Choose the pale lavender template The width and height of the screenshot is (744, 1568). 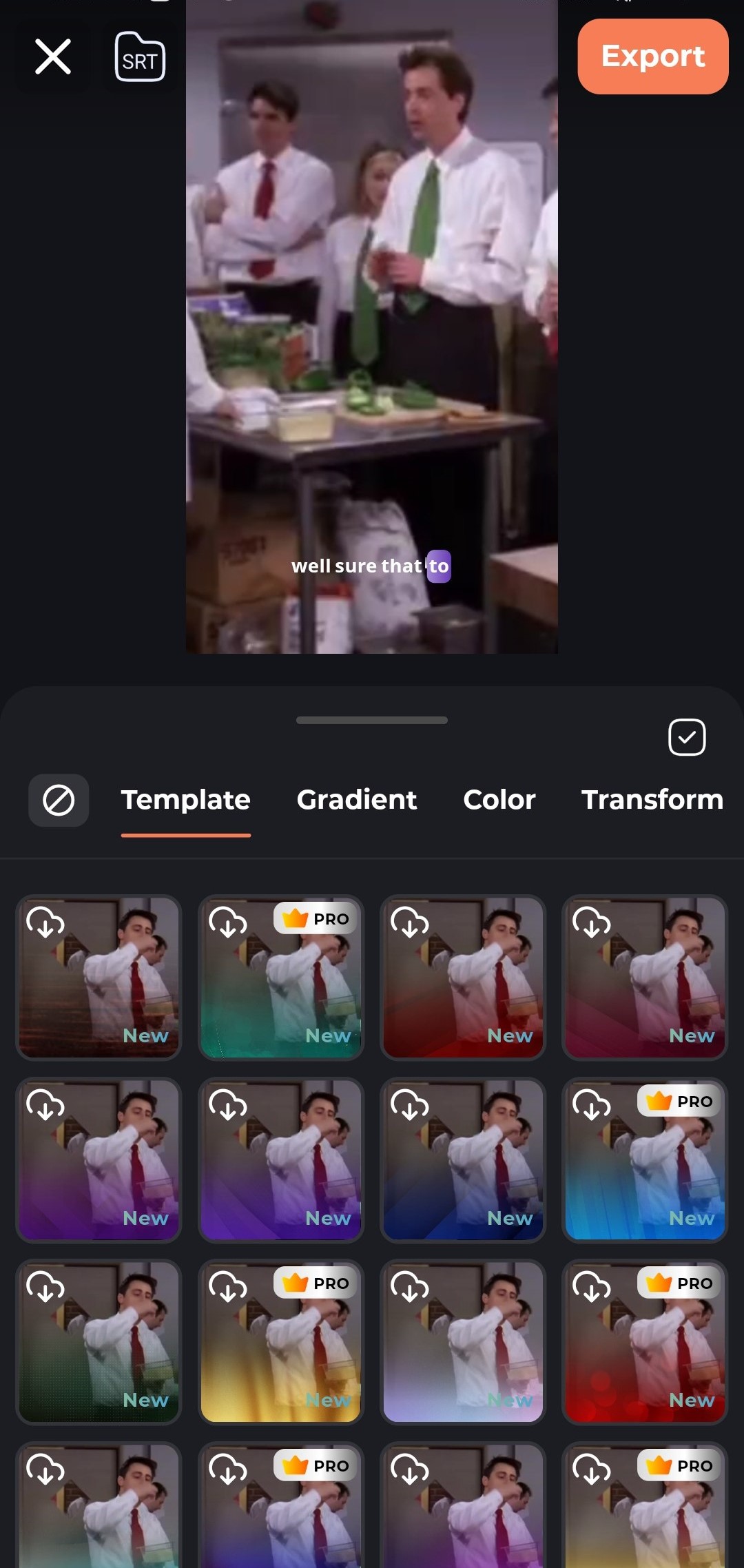coord(462,1341)
